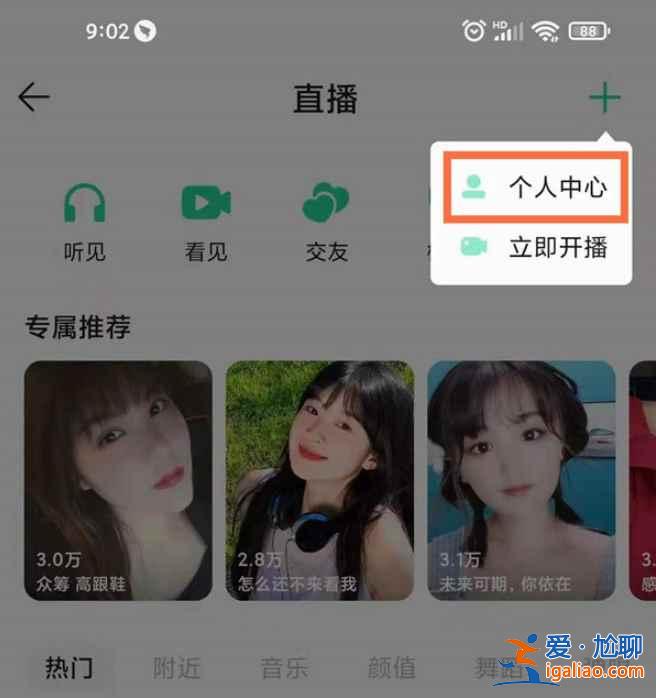This screenshot has width=656, height=698.
Task: Tap the green plus icon
Action: pos(604,98)
